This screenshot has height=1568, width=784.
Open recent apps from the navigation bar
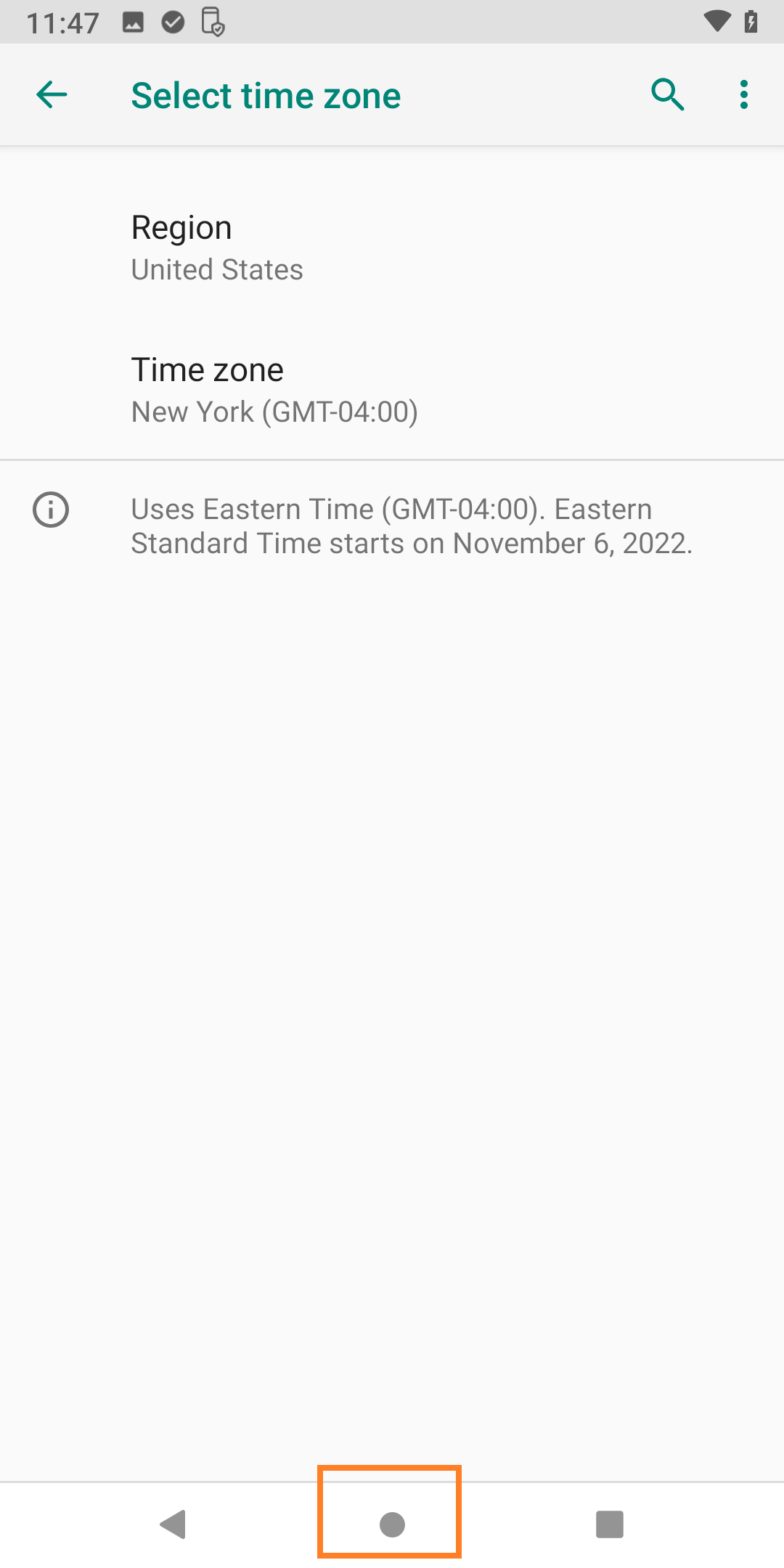point(610,1524)
